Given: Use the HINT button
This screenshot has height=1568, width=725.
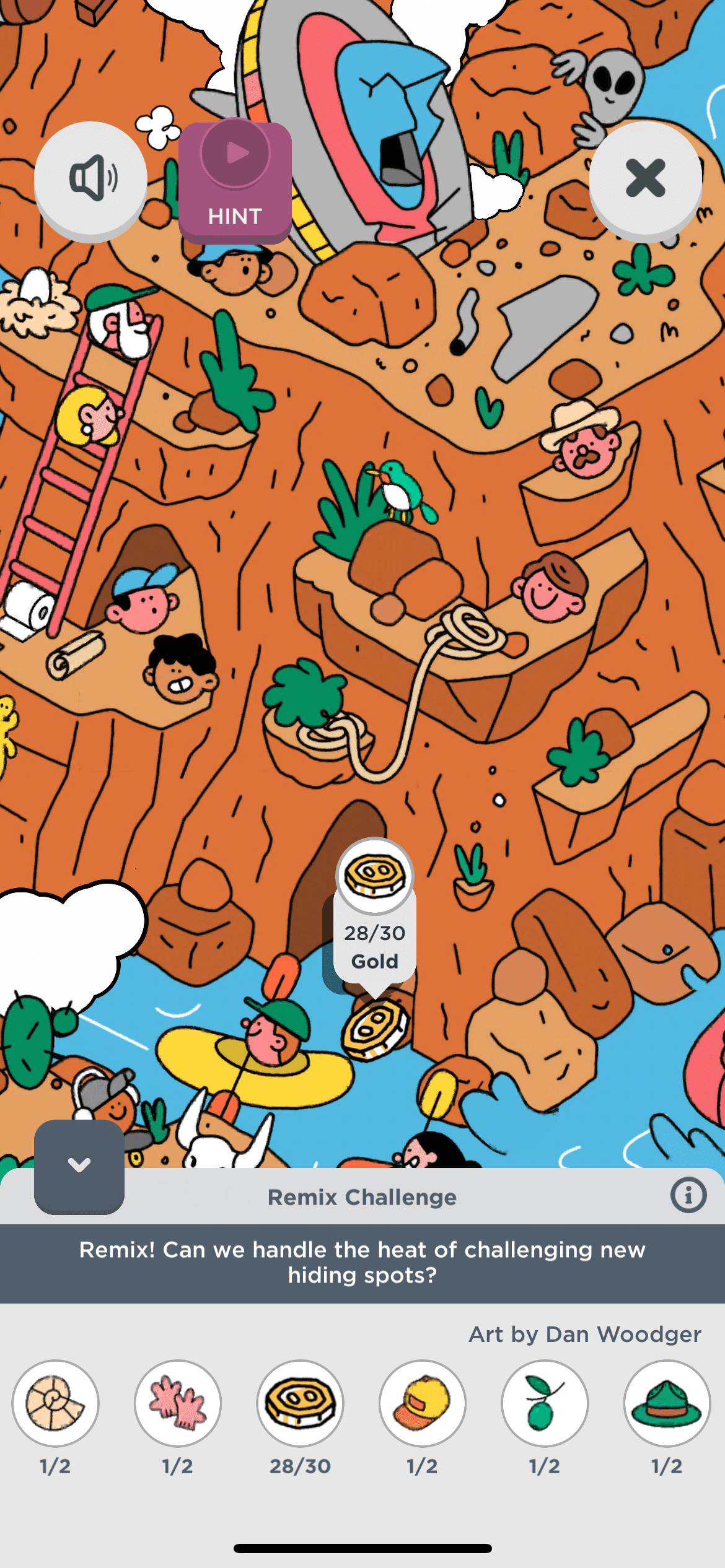Looking at the screenshot, I should [235, 181].
